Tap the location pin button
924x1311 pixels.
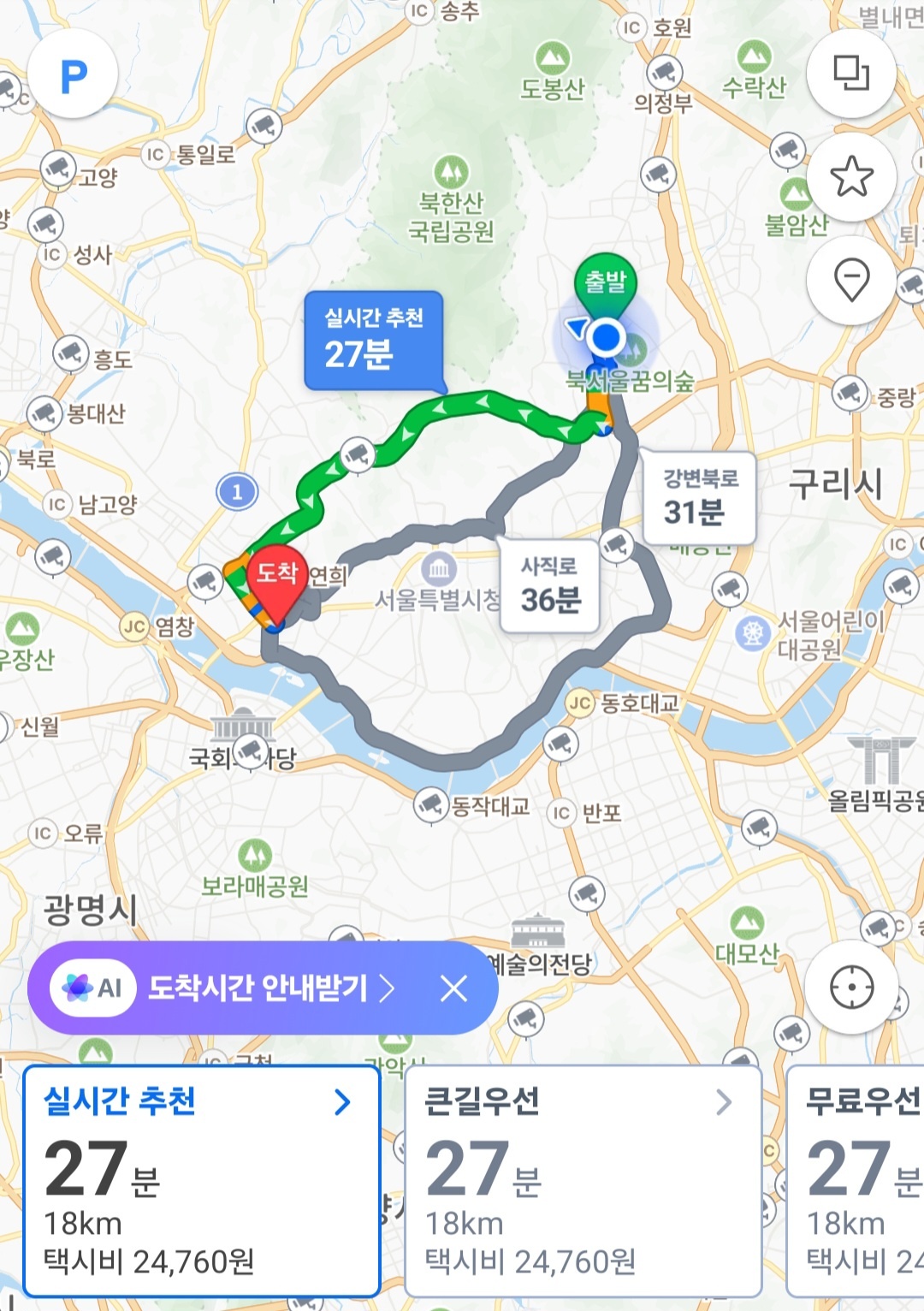[x=851, y=280]
